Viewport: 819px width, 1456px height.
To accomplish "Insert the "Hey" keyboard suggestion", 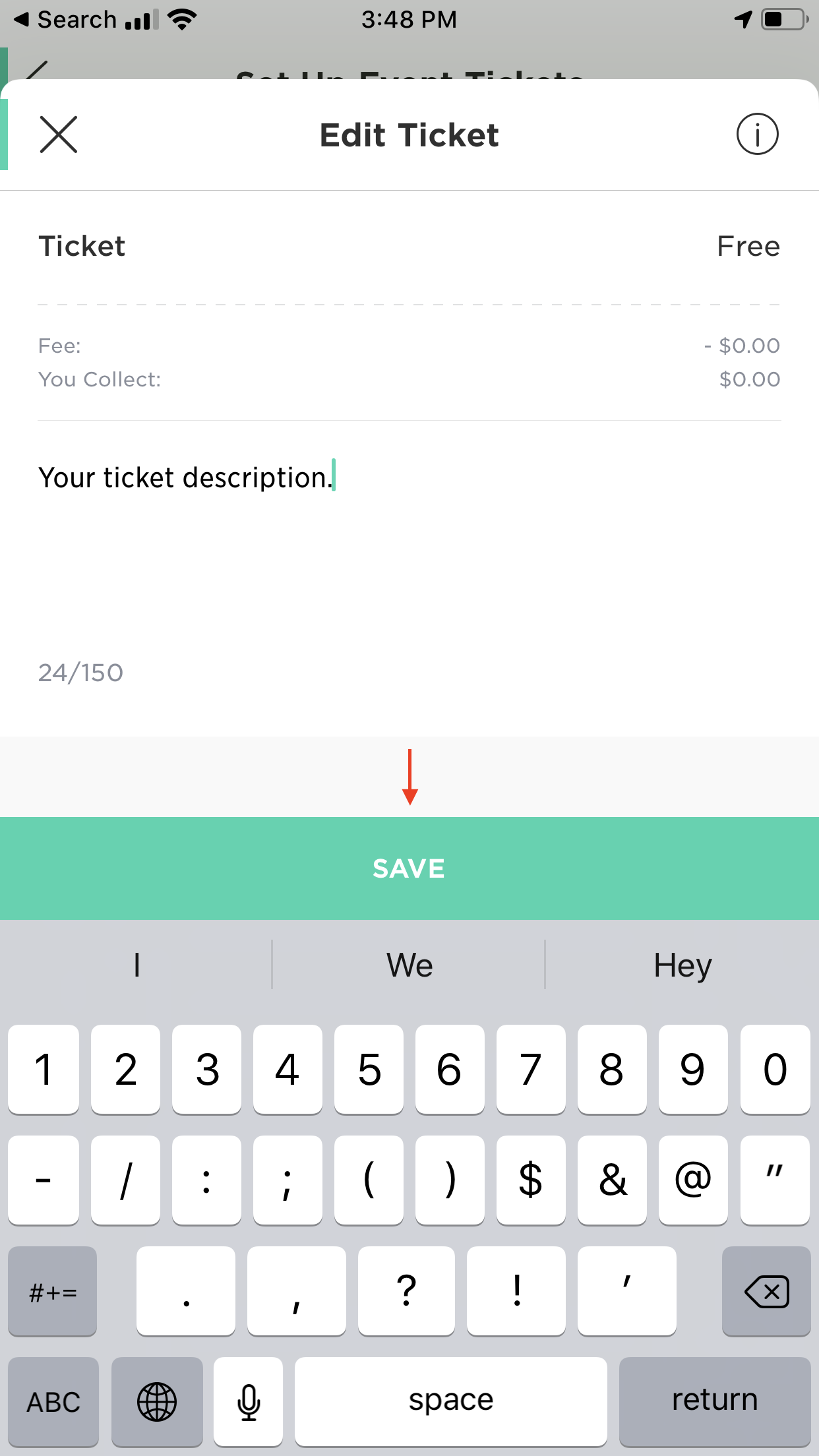I will [x=682, y=965].
